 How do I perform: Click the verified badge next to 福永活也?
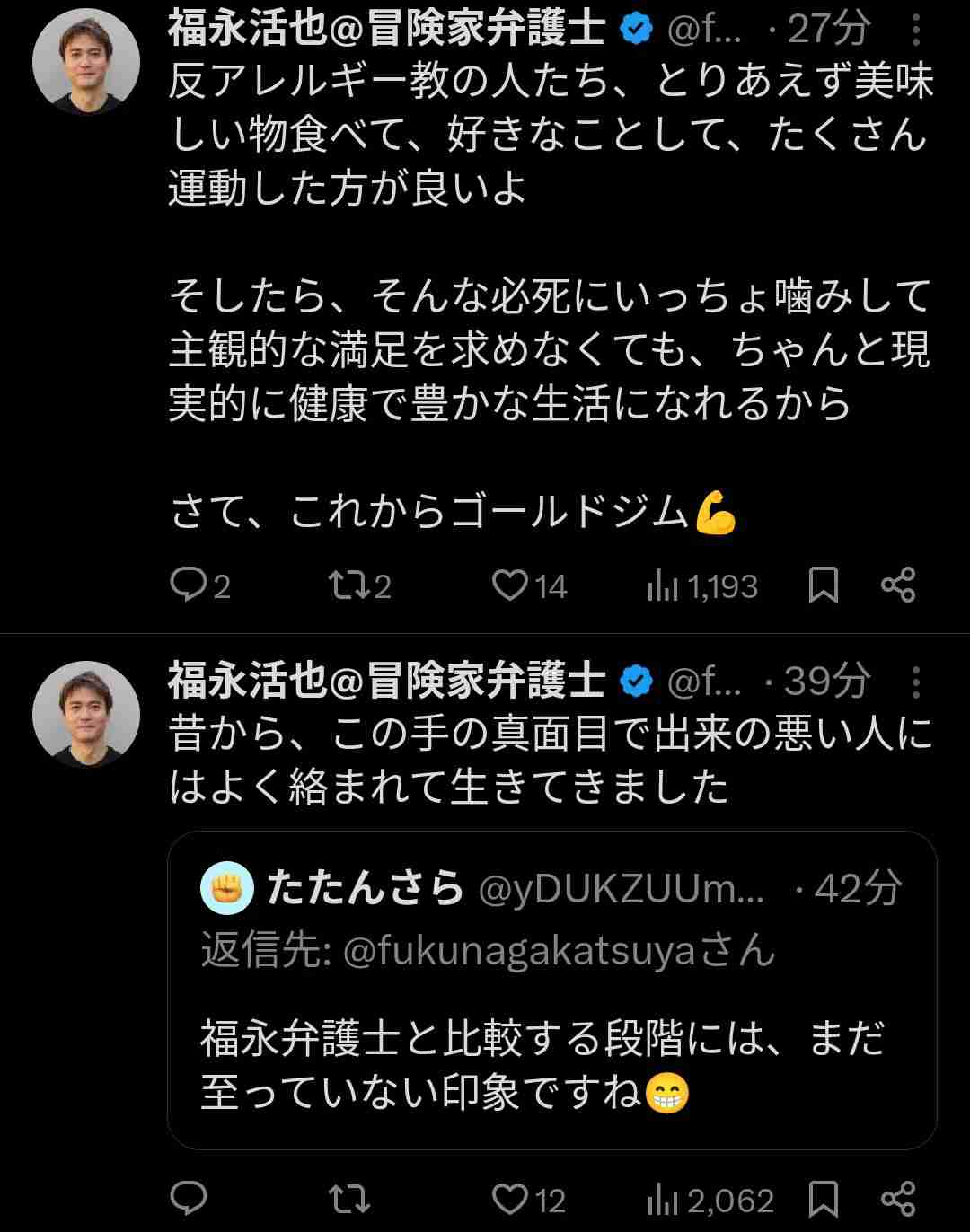pos(637,27)
